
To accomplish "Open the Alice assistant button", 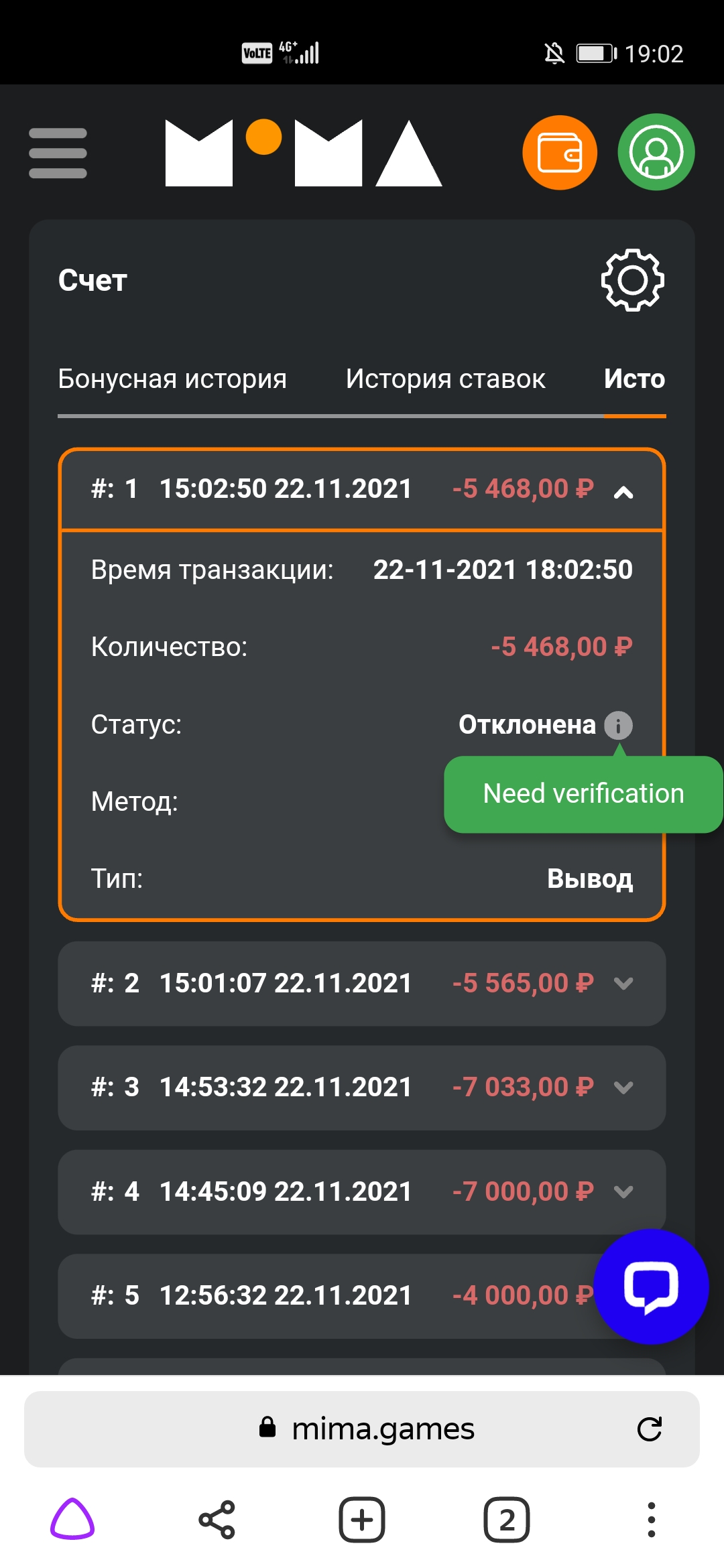I will [x=72, y=1519].
